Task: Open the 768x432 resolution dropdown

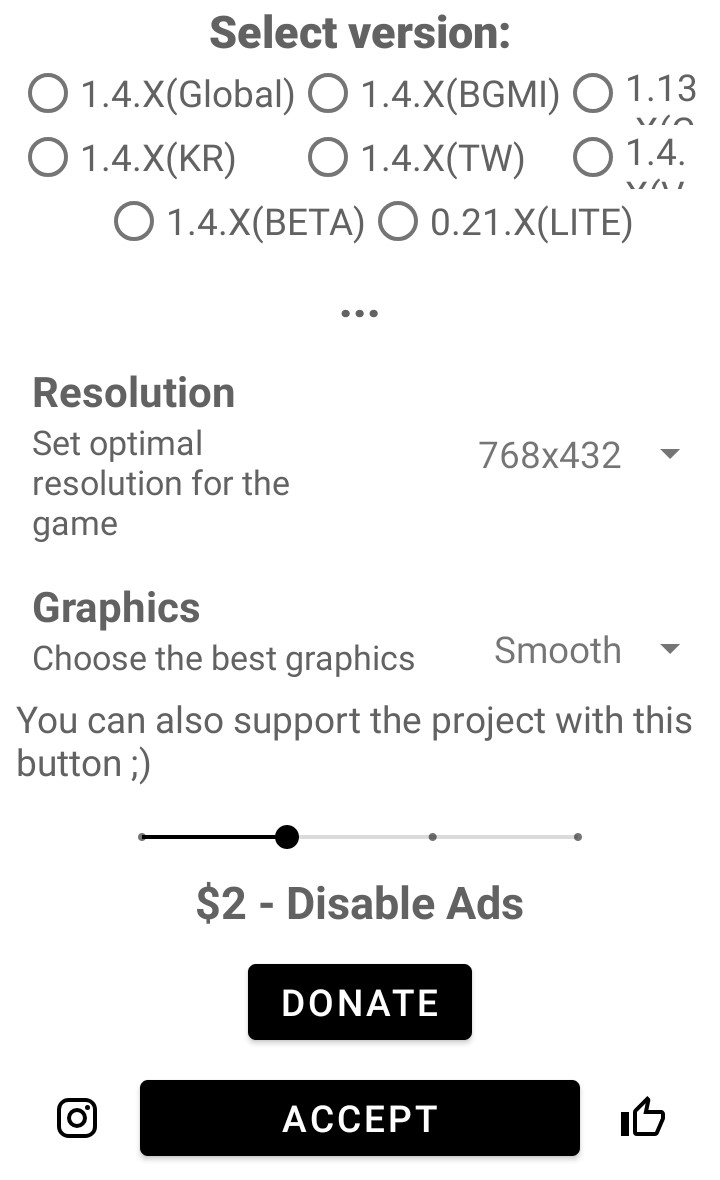Action: tap(579, 455)
